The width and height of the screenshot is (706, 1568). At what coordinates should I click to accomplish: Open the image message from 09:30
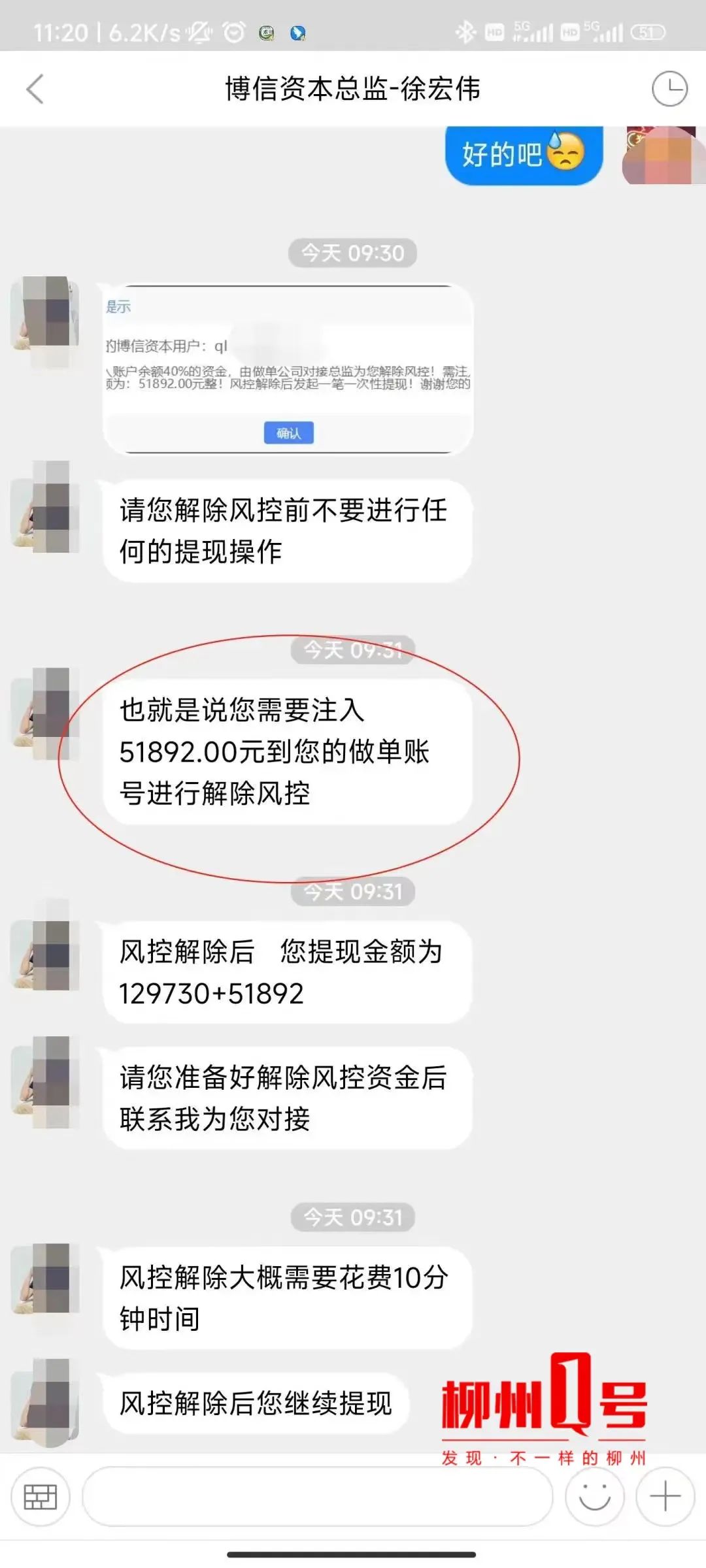pyautogui.click(x=288, y=369)
